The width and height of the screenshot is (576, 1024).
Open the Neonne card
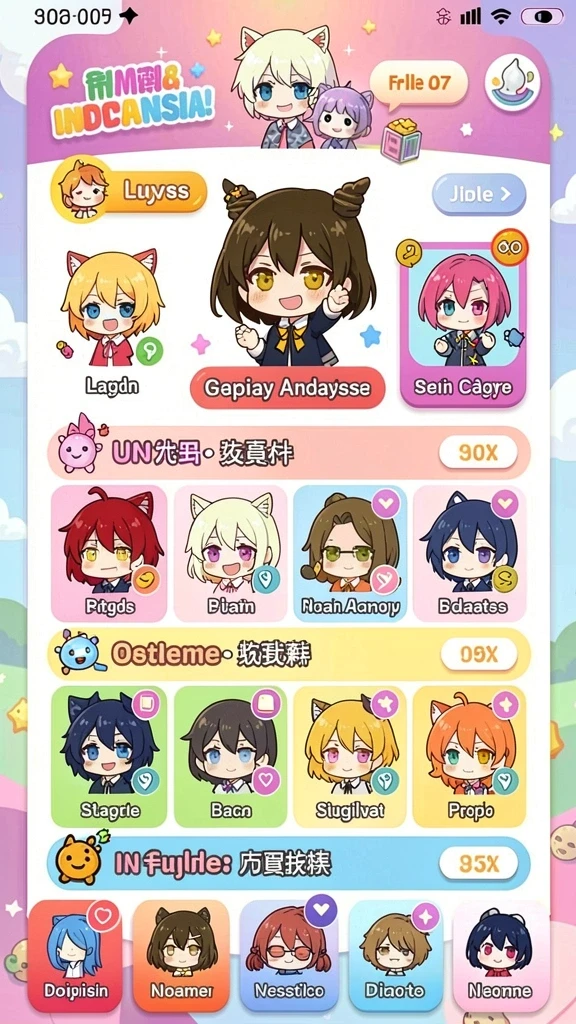point(500,956)
